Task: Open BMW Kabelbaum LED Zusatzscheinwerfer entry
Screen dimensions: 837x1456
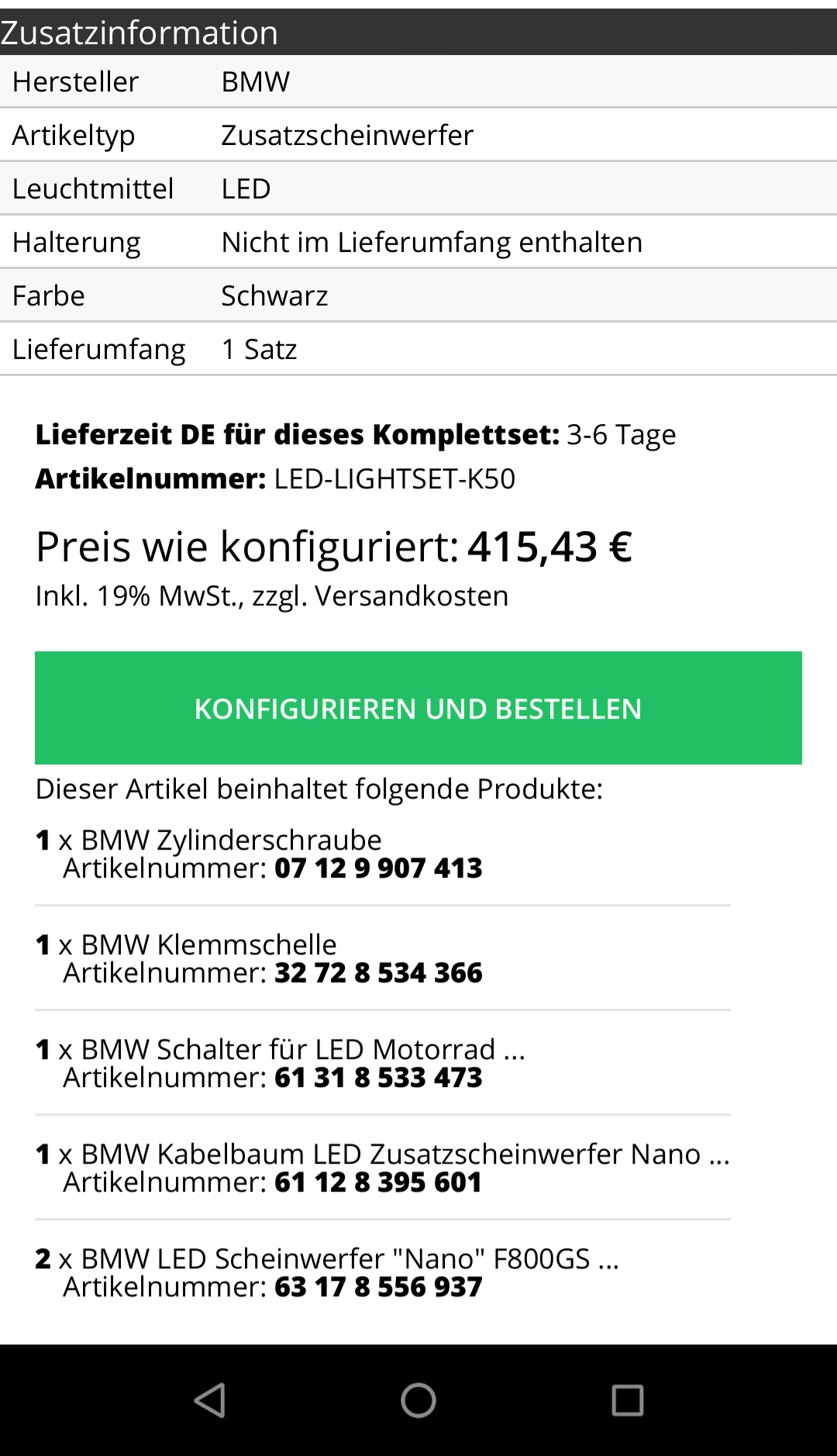Action: click(x=403, y=1154)
